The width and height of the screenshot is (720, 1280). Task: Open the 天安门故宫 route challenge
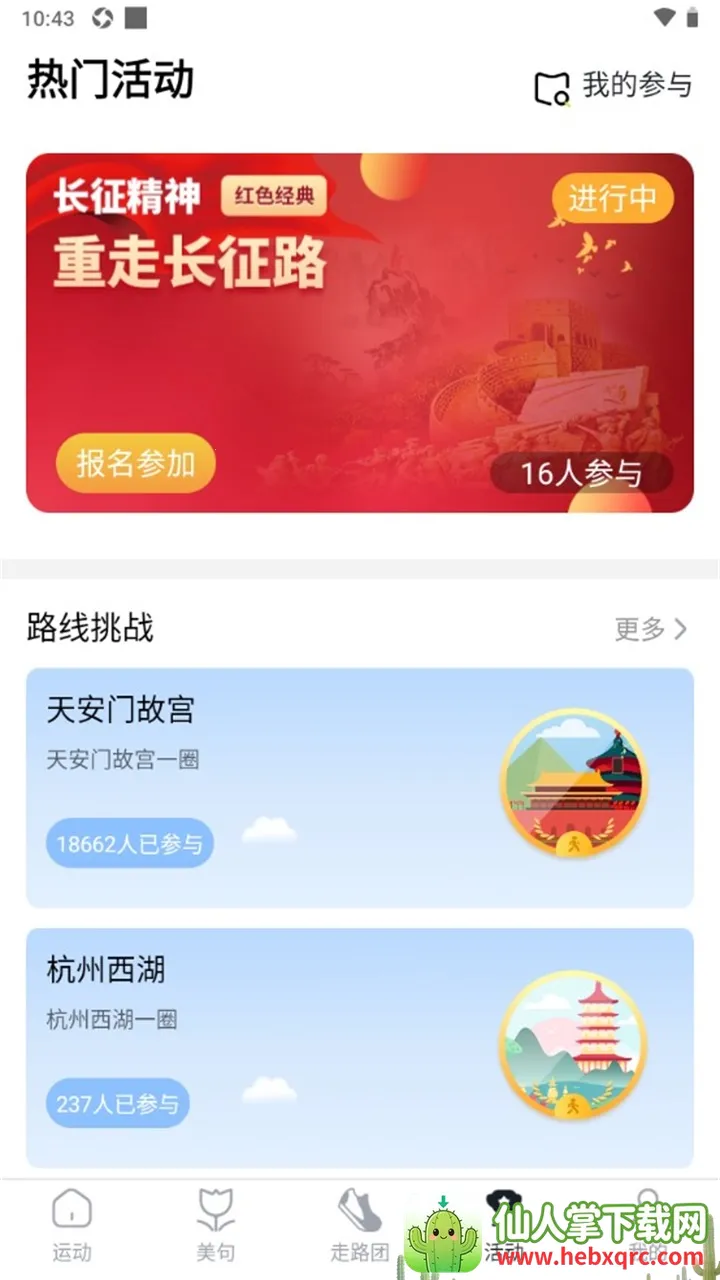(x=360, y=788)
